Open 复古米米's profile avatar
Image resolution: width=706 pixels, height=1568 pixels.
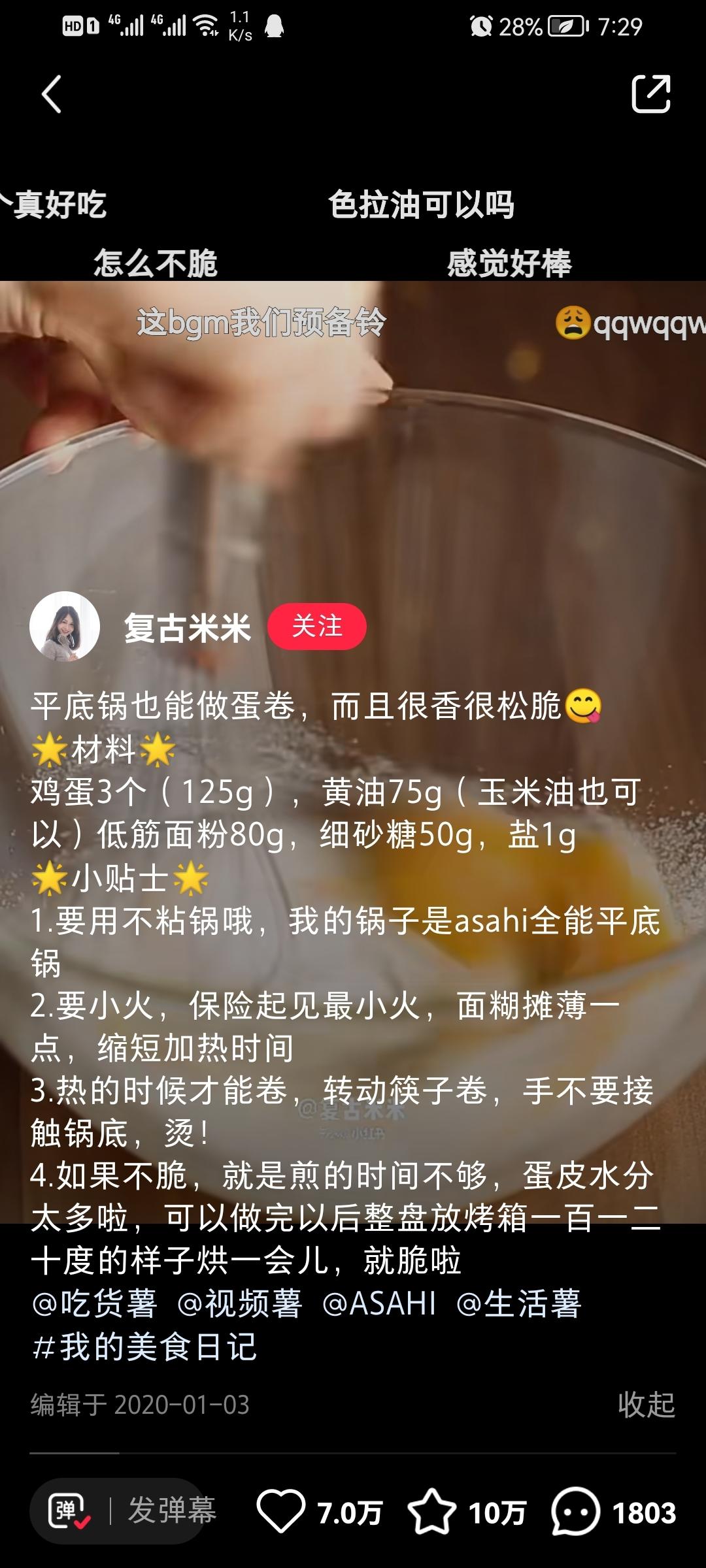[65, 627]
